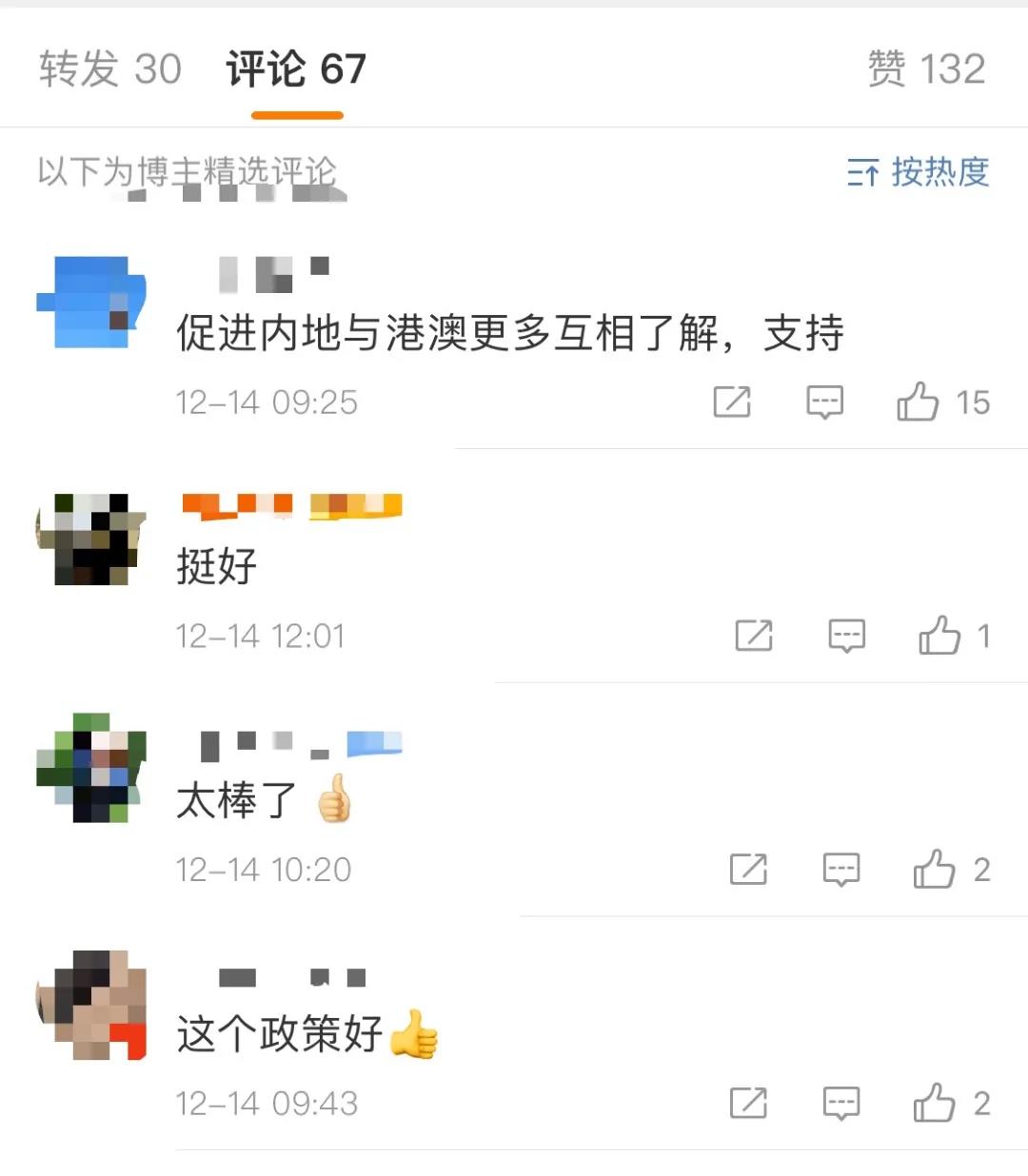Screen dimensions: 1028x1176
Task: Select the 评论 67 comments tab
Action: (x=296, y=69)
